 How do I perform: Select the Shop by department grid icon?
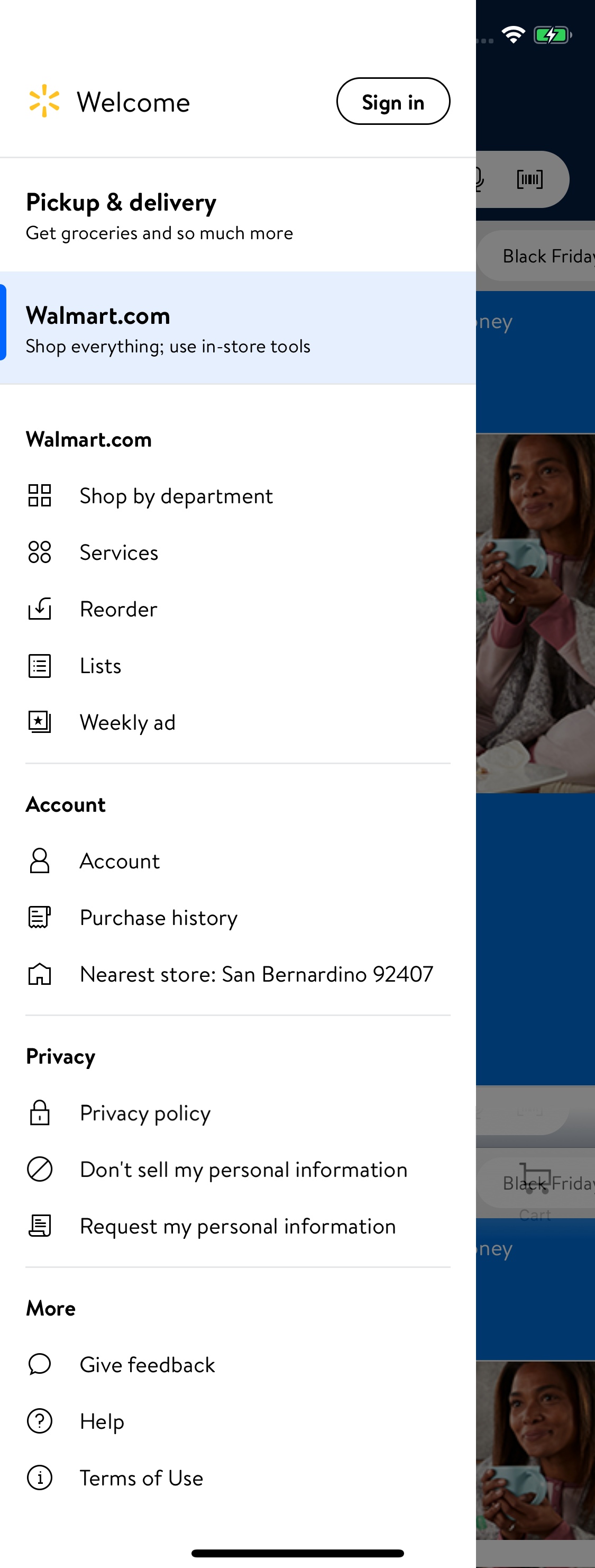coord(40,496)
